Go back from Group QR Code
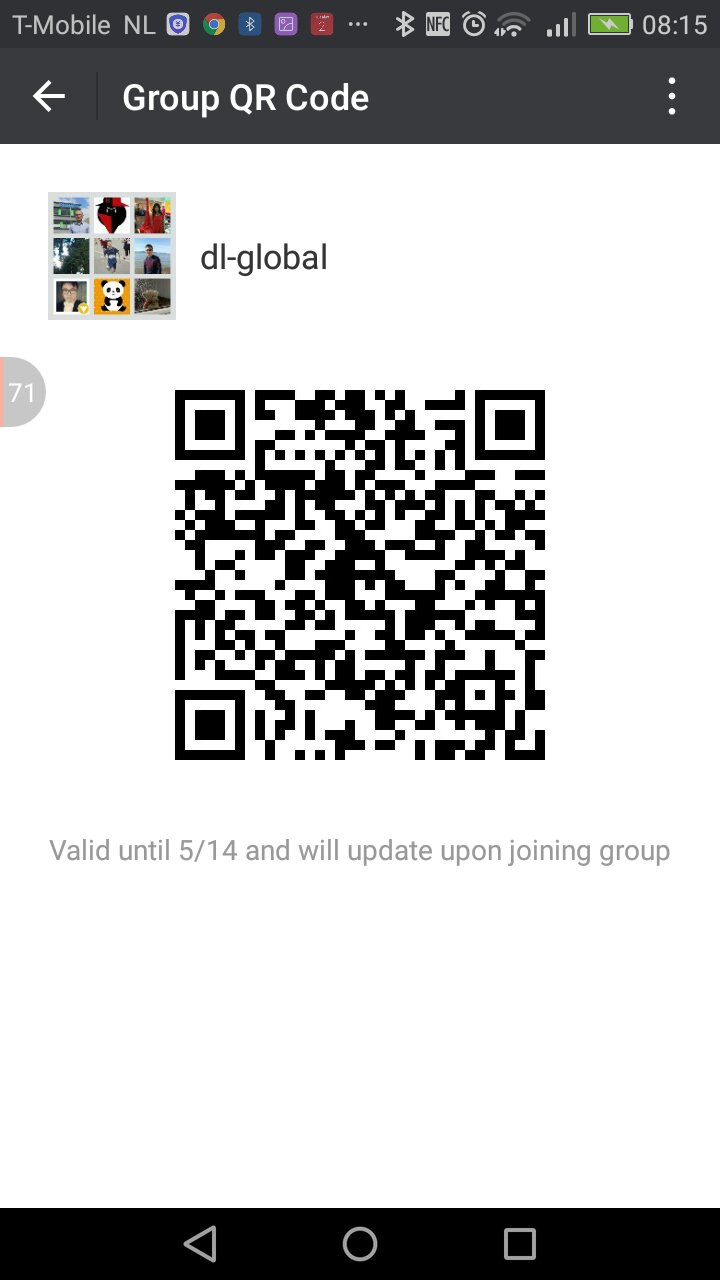The height and width of the screenshot is (1280, 720). [48, 97]
